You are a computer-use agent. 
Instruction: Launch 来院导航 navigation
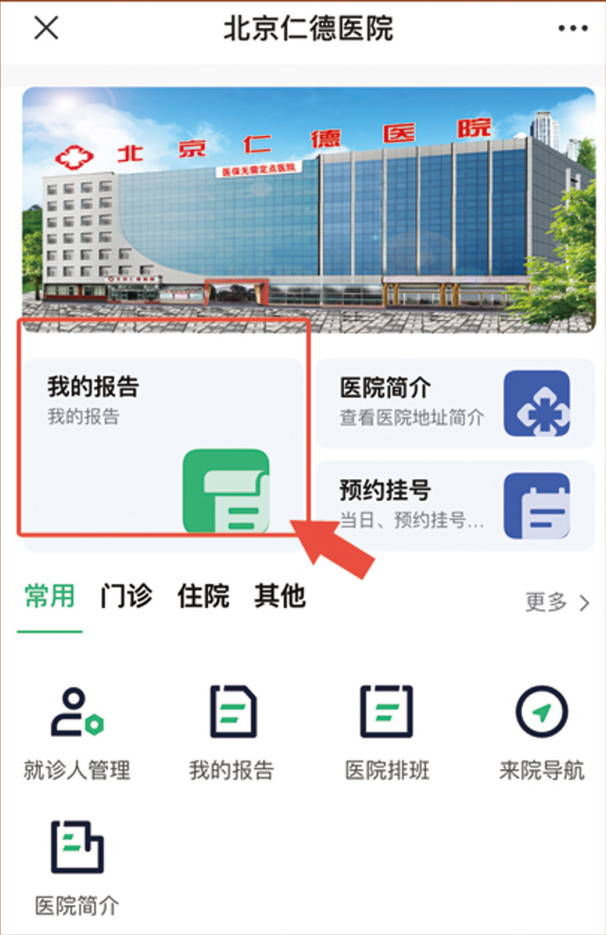(541, 733)
